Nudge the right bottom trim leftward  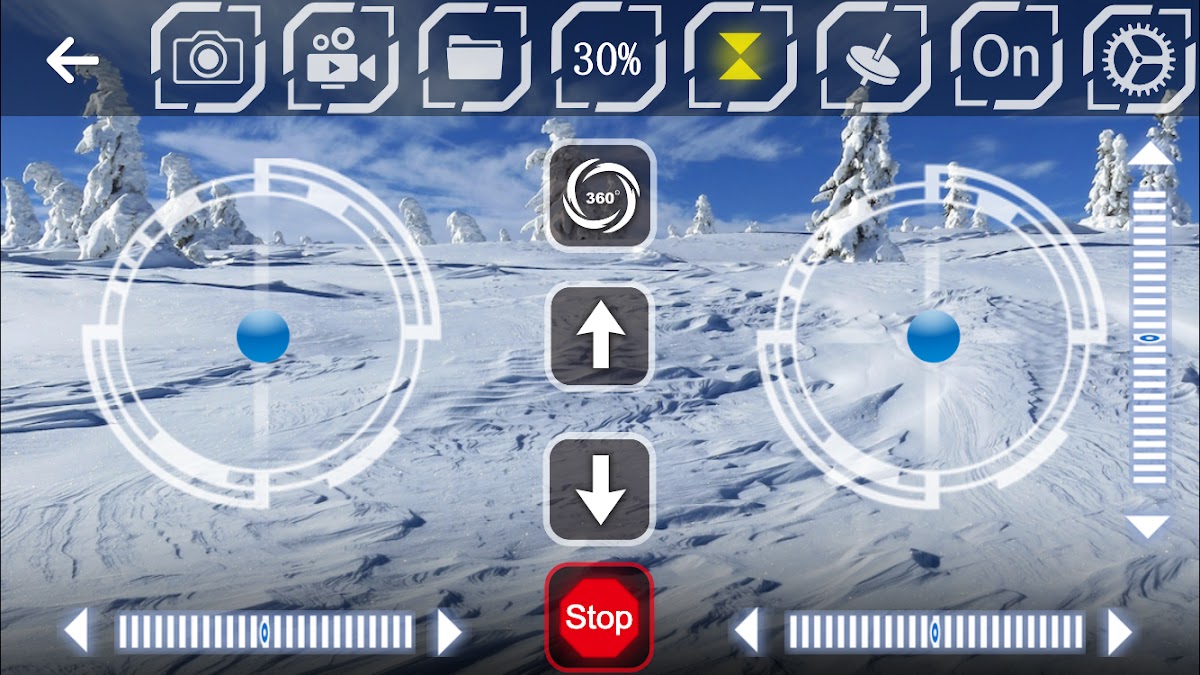click(746, 633)
